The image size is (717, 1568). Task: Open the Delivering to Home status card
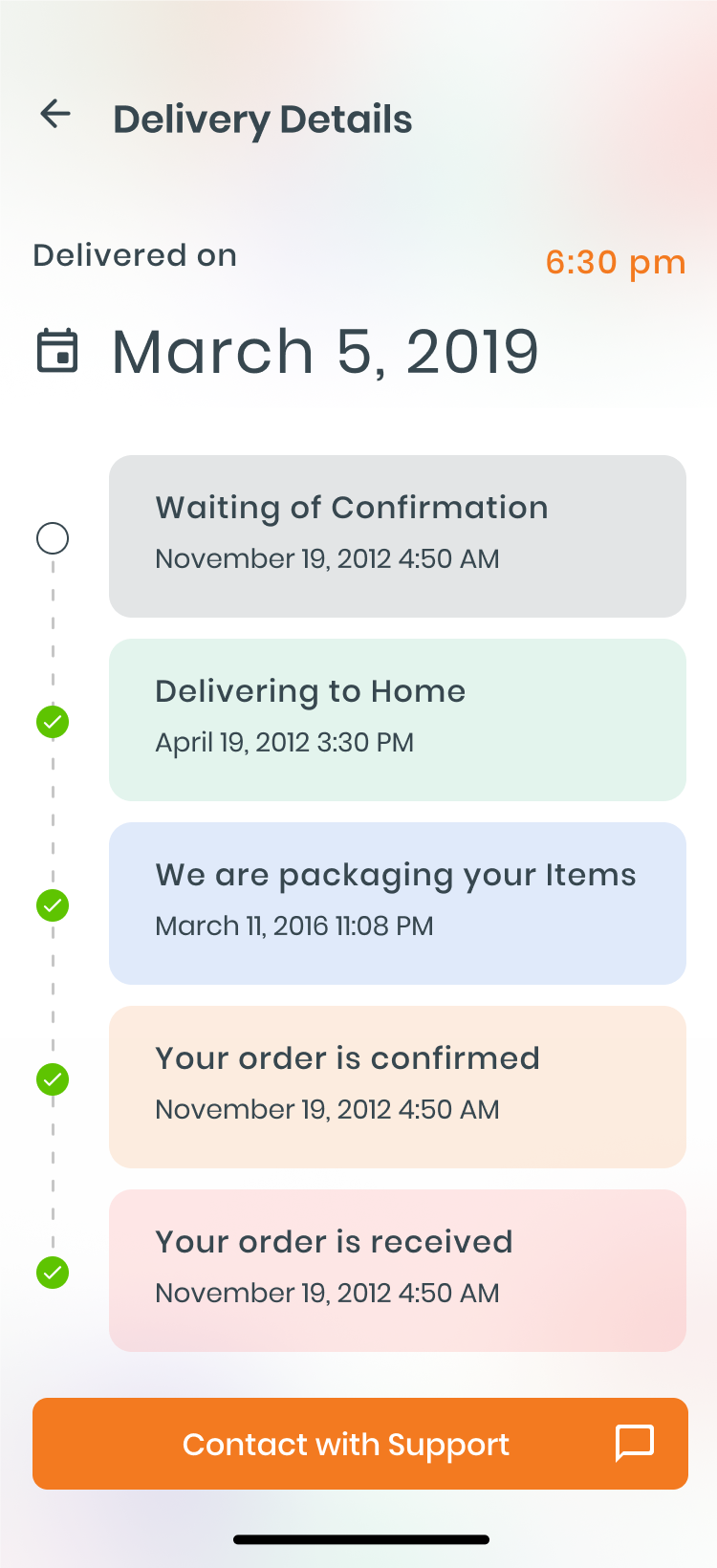[398, 720]
